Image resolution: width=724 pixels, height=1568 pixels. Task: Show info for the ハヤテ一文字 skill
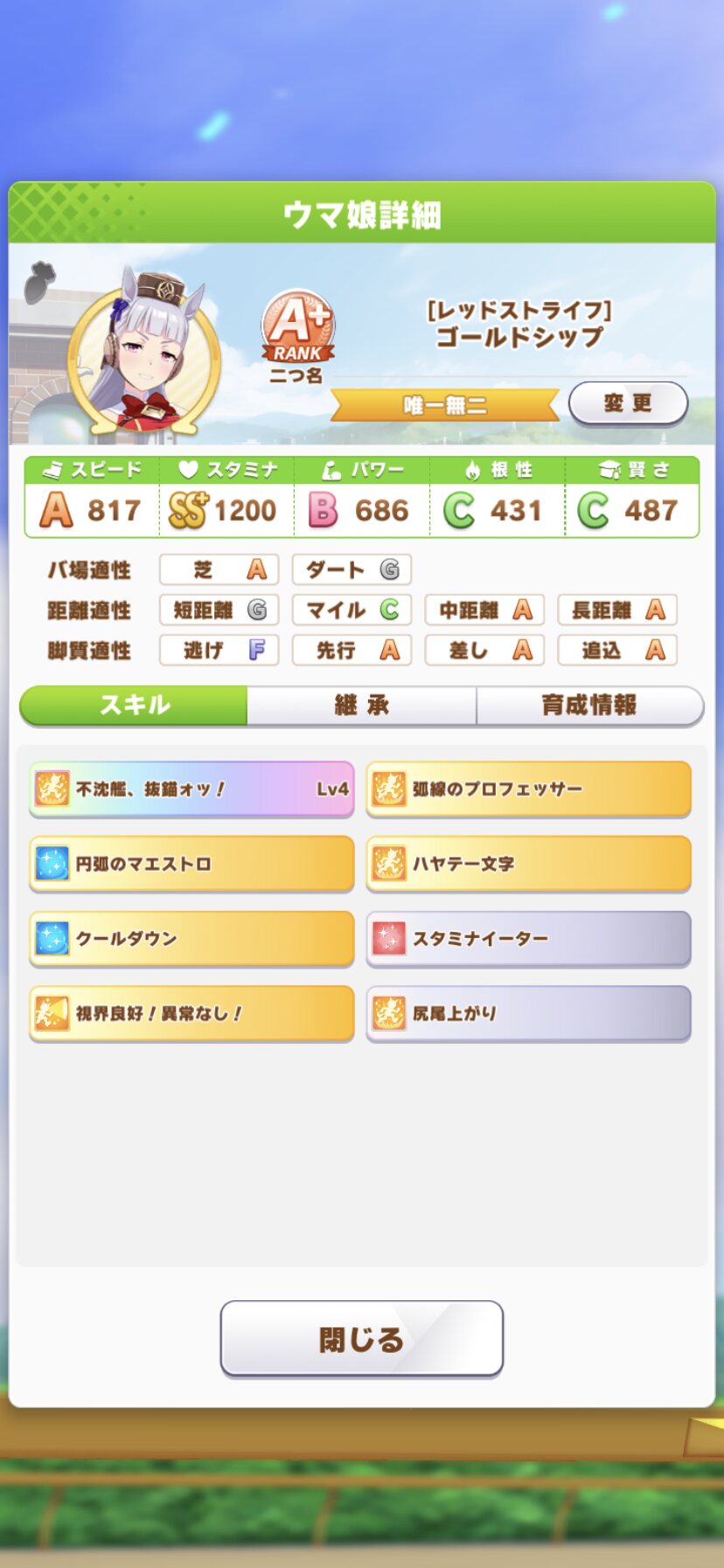(528, 864)
